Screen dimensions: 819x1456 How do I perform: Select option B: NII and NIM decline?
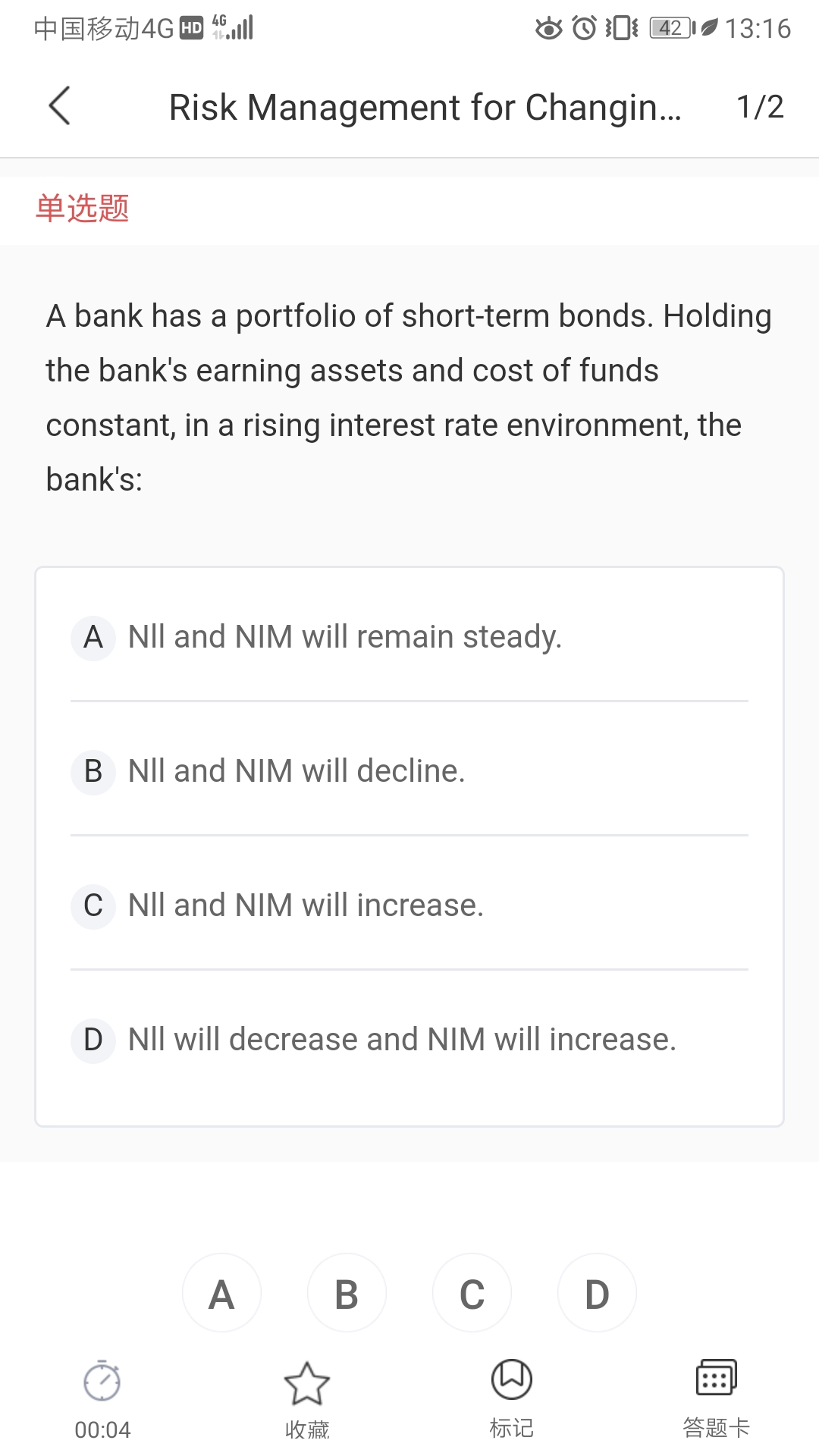tap(409, 771)
